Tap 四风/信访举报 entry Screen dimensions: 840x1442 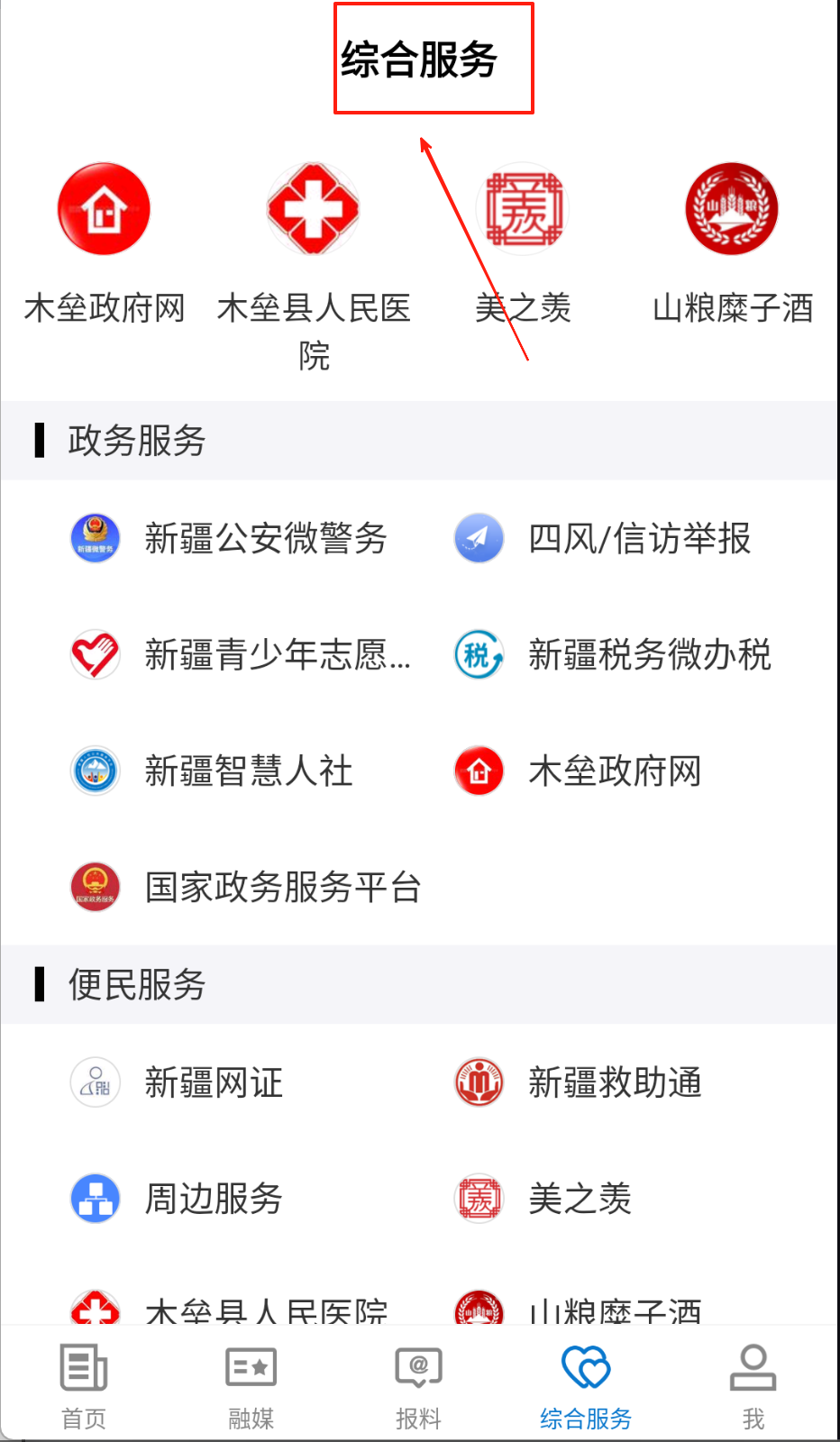(x=604, y=539)
